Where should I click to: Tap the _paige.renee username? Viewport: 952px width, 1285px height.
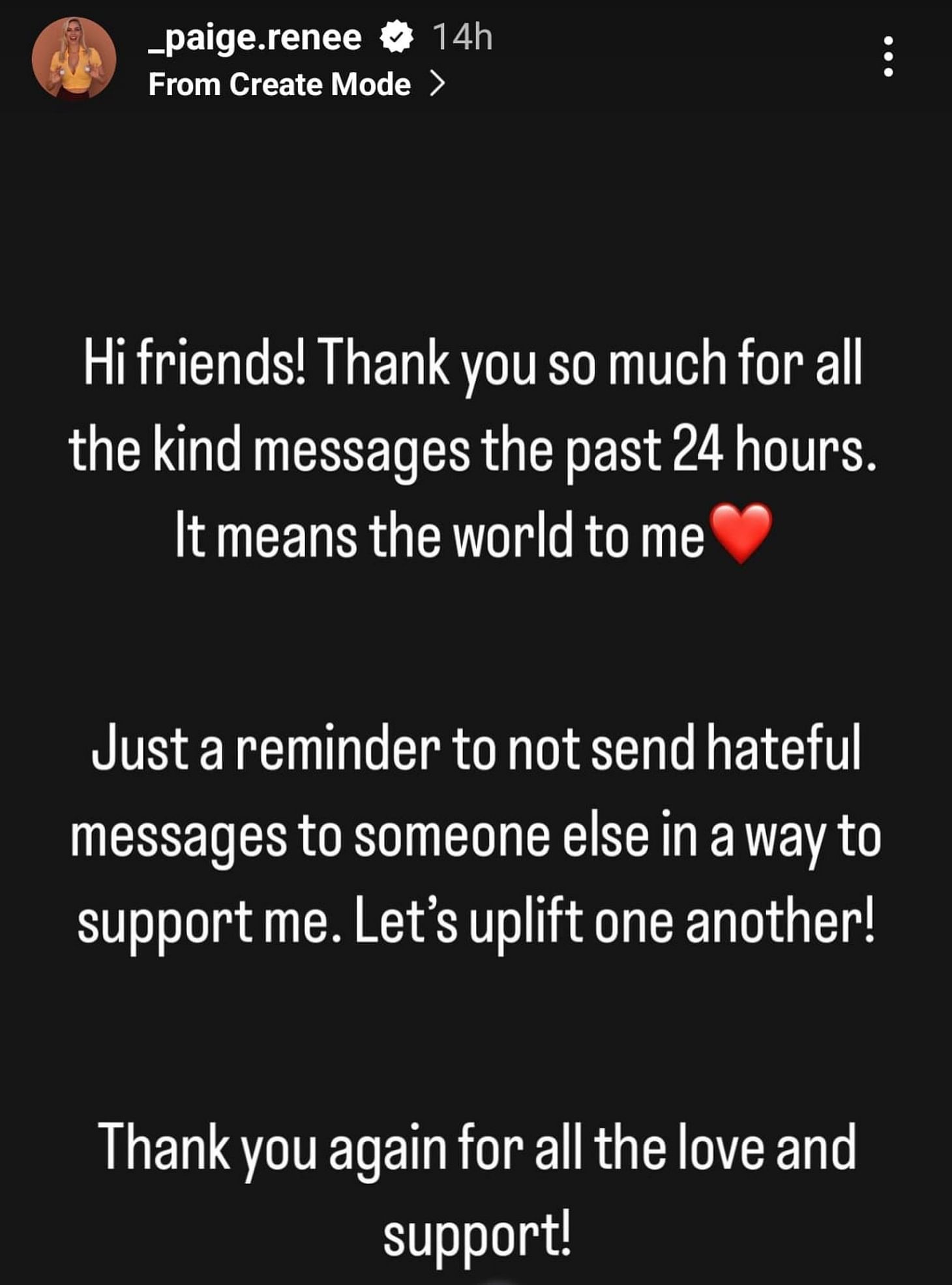255,37
